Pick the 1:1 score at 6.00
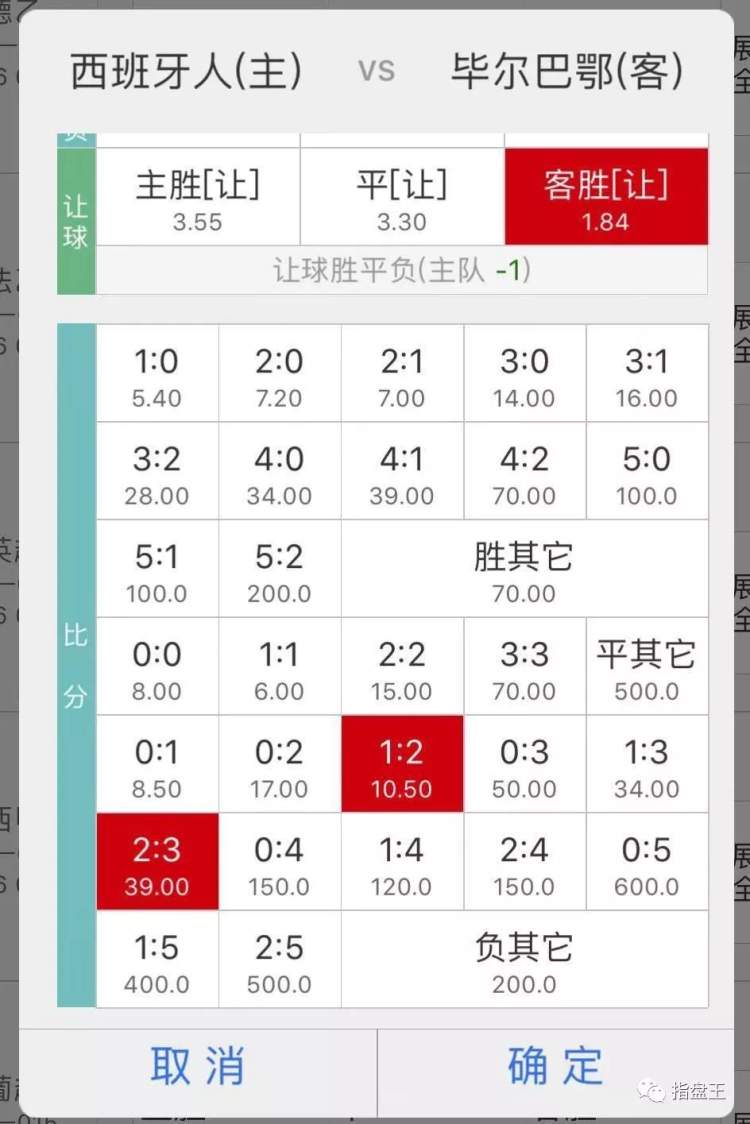The image size is (750, 1124). coord(280,667)
